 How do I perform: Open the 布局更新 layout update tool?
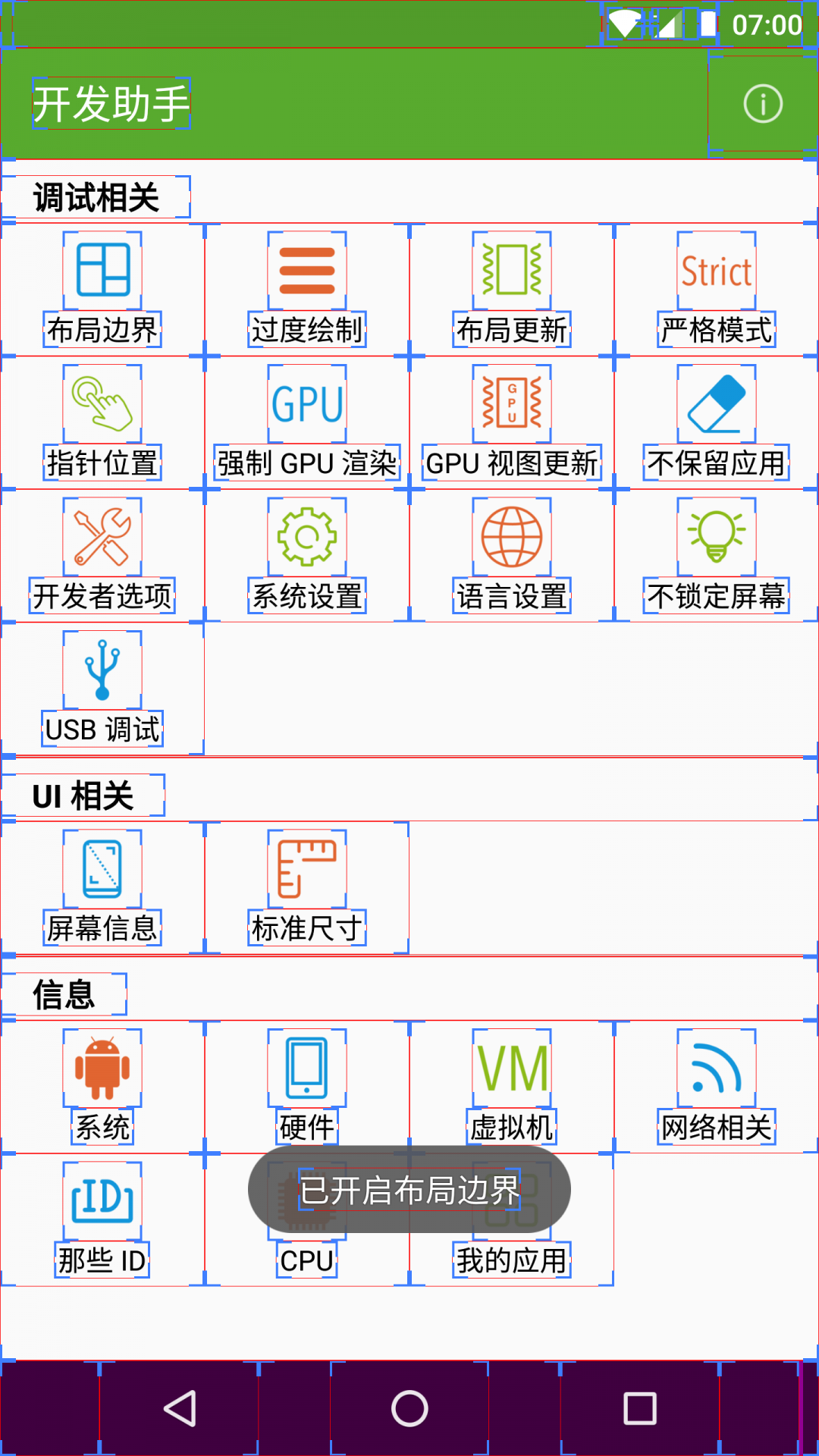pos(511,288)
